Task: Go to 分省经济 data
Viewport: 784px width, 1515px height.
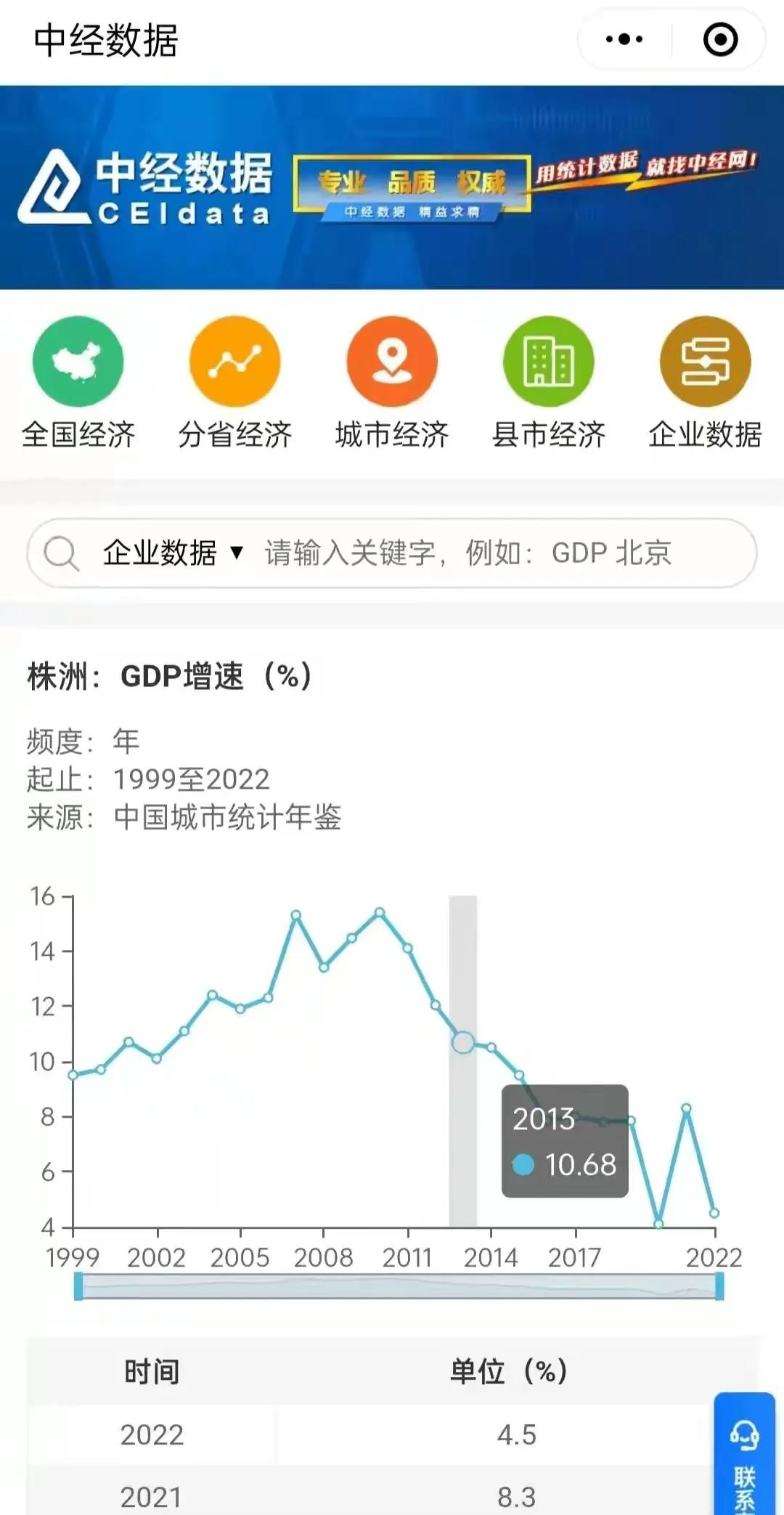Action: (x=235, y=362)
